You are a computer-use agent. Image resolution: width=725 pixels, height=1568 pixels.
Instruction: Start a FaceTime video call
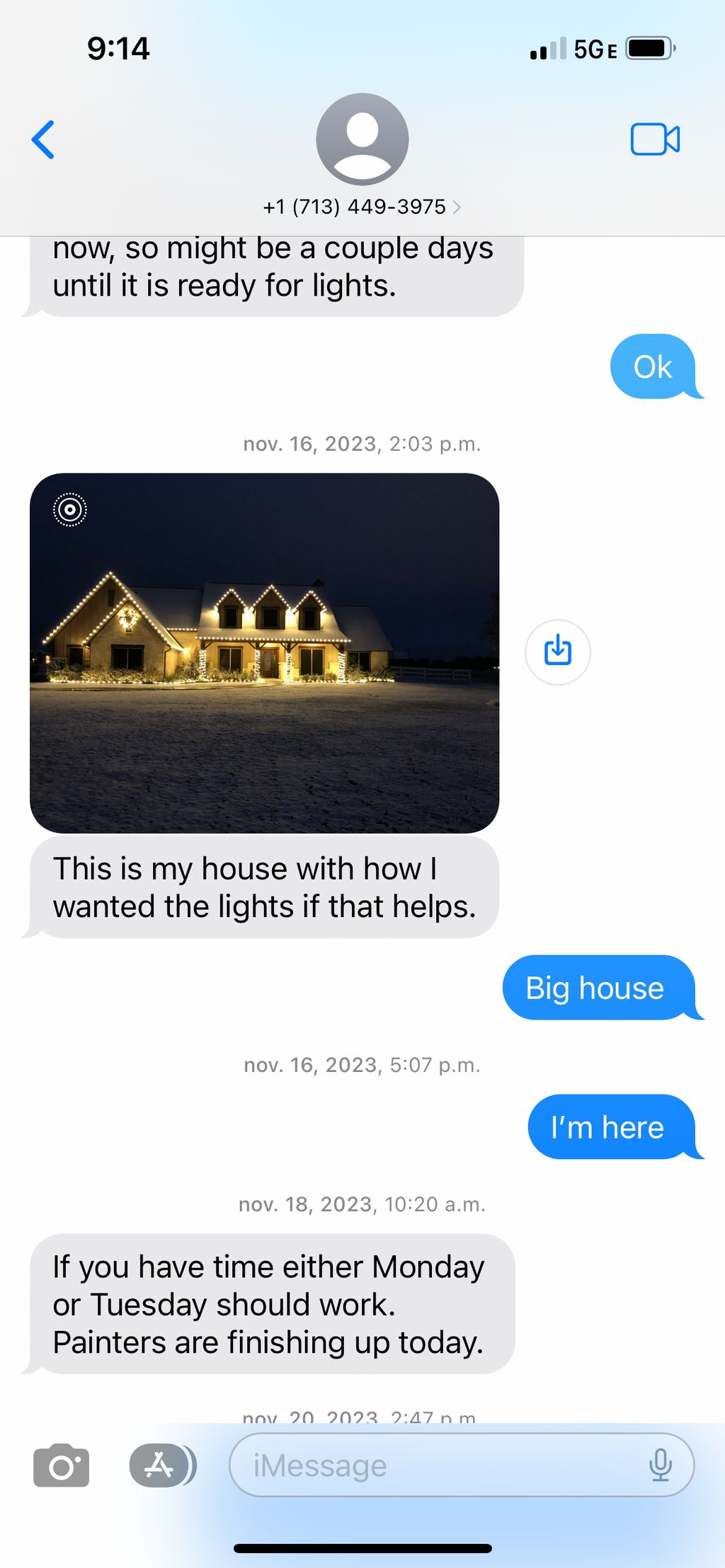655,139
